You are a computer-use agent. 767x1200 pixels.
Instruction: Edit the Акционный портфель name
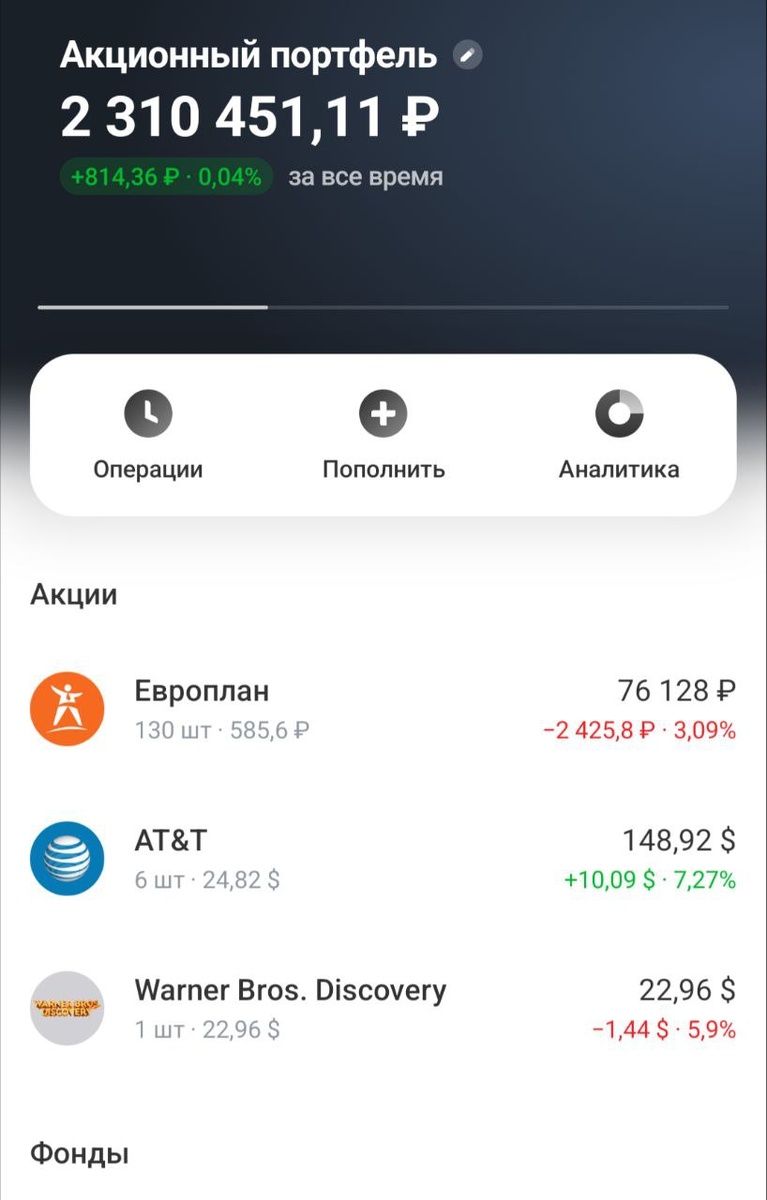[x=467, y=56]
